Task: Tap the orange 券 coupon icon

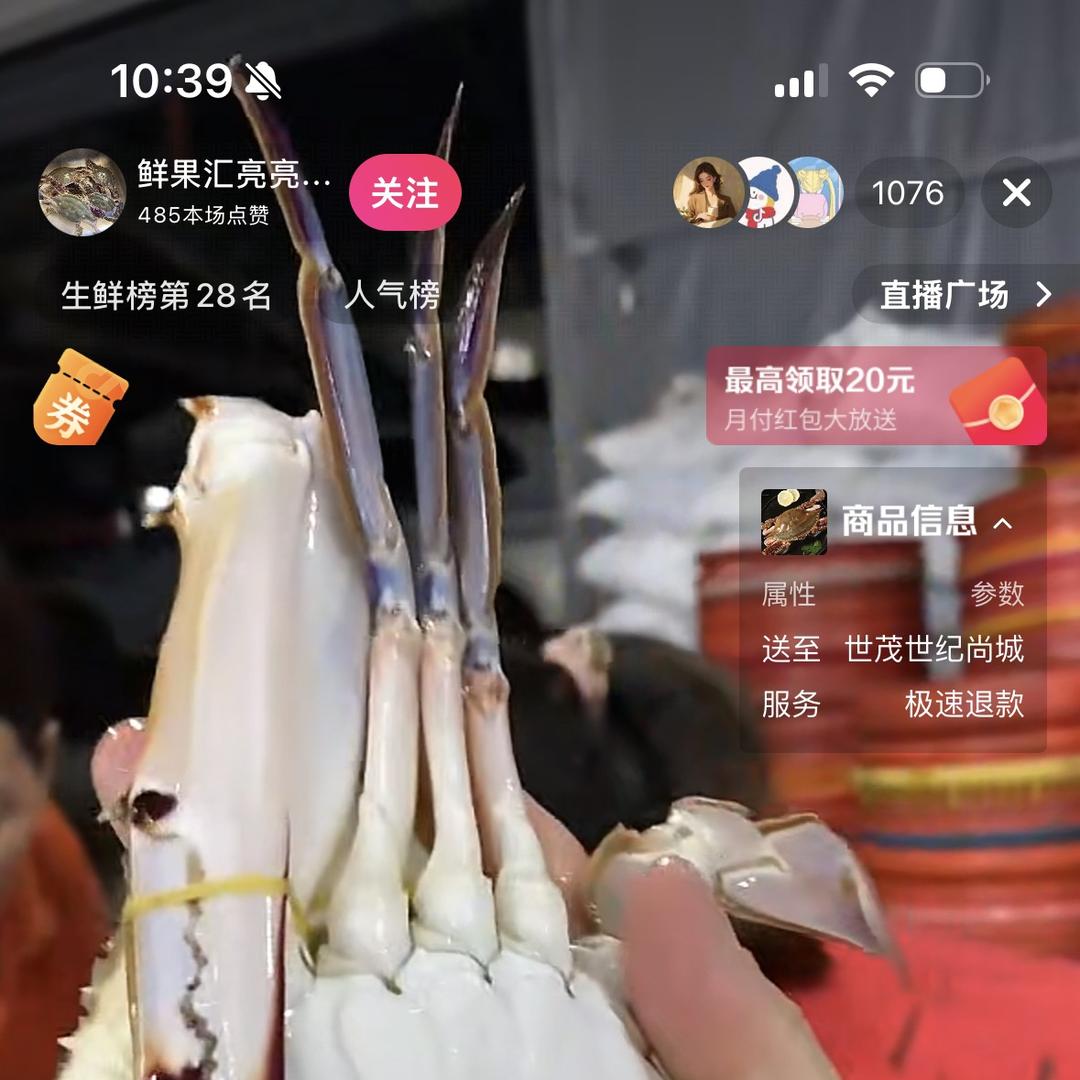Action: [x=80, y=397]
